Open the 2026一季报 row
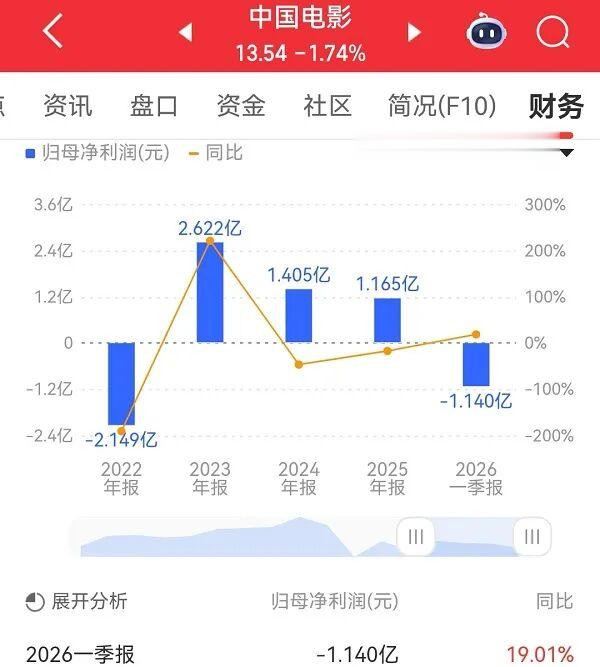This screenshot has height=667, width=600. coord(300,654)
